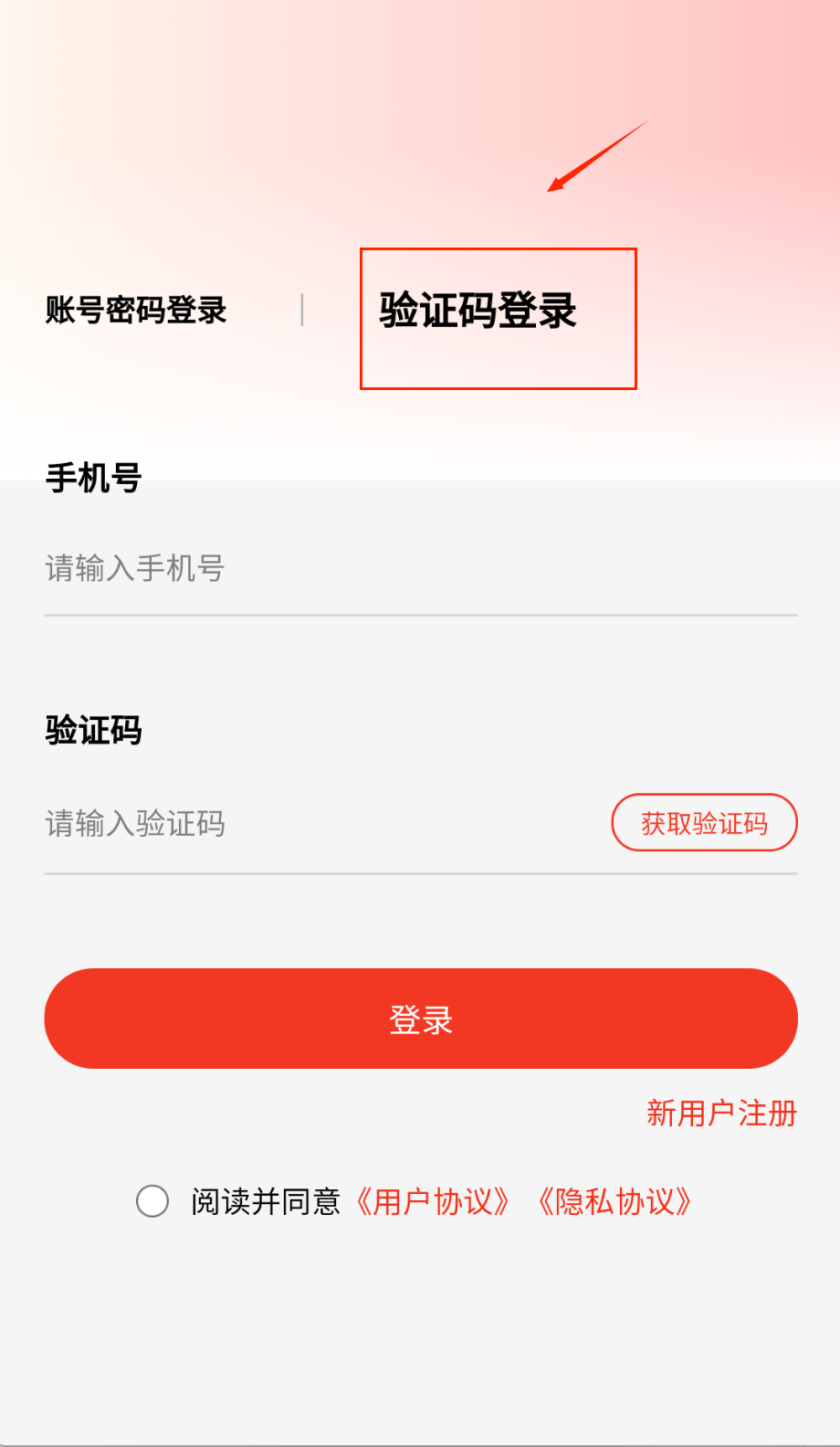Select the 验证码登录 tab
The image size is (840, 1447).
click(478, 311)
